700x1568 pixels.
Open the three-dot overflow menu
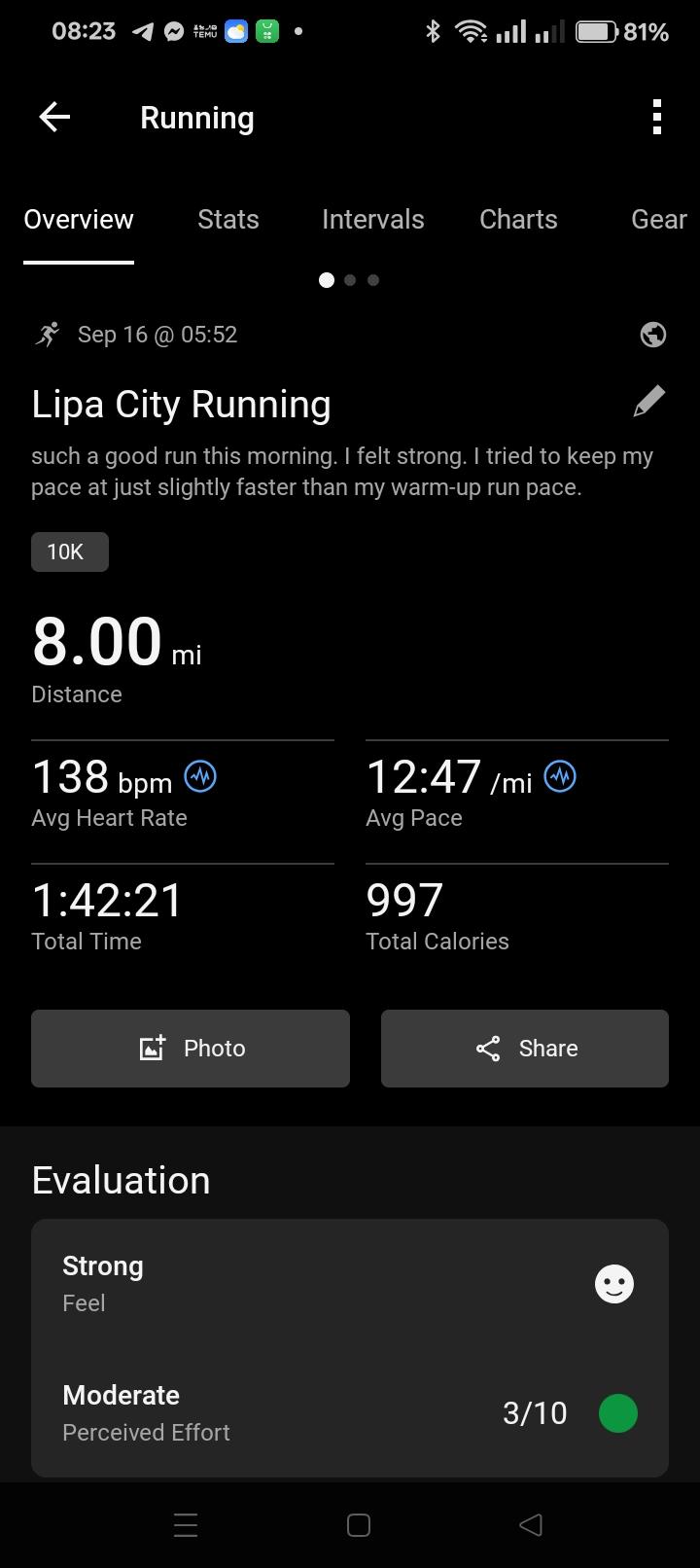pyautogui.click(x=657, y=117)
